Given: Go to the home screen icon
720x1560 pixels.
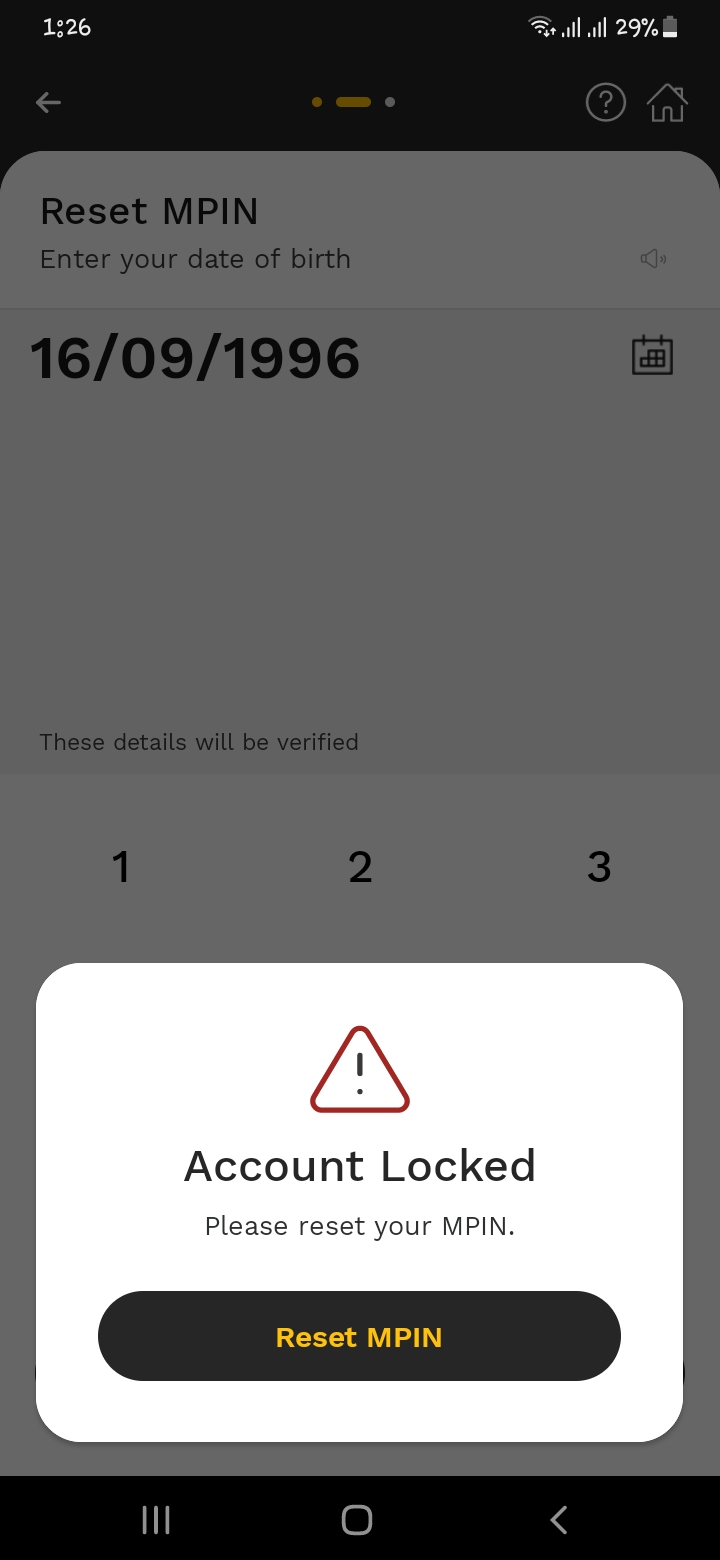Looking at the screenshot, I should click(x=667, y=102).
